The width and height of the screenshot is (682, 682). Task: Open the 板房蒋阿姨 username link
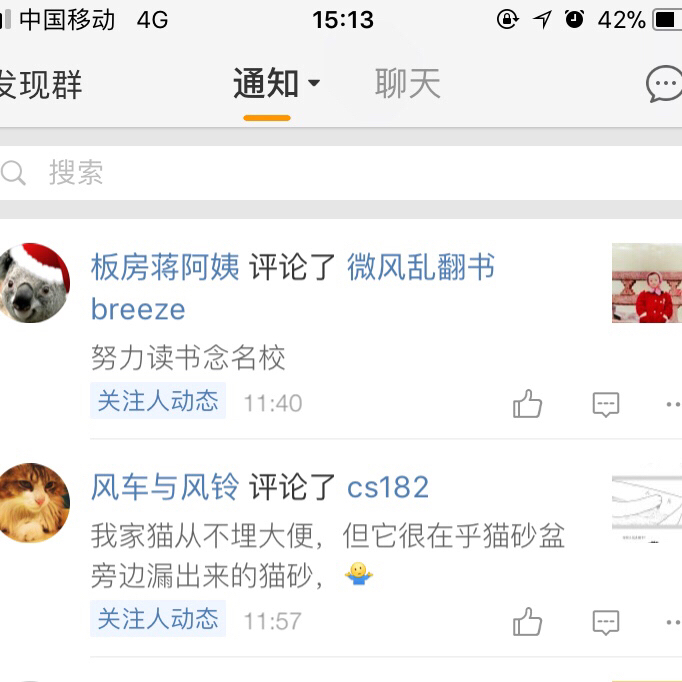point(165,267)
